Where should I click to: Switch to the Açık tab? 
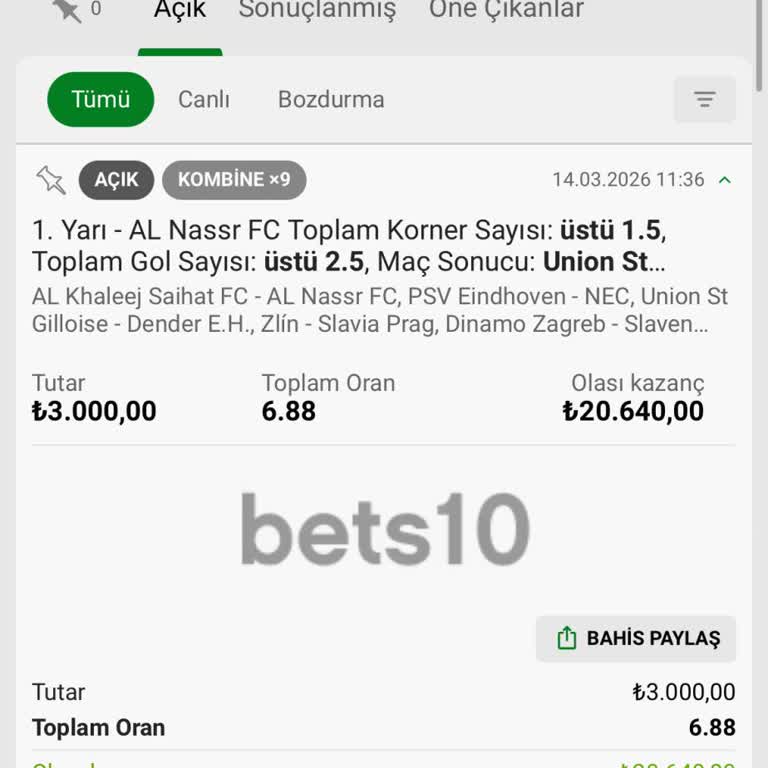[180, 12]
